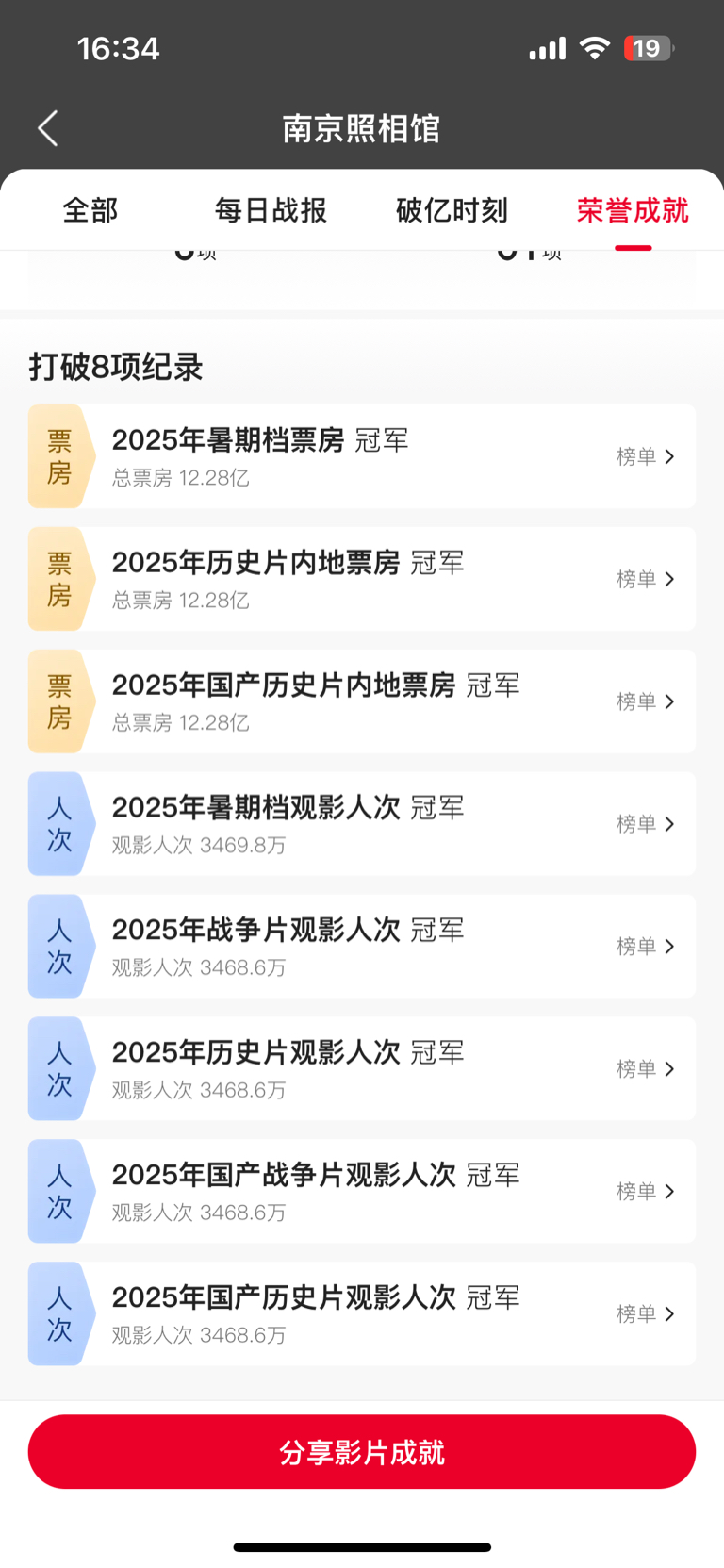724x1568 pixels.
Task: Open 2025年国产战争片观影人次 冠军 ranking
Action: [362, 1192]
